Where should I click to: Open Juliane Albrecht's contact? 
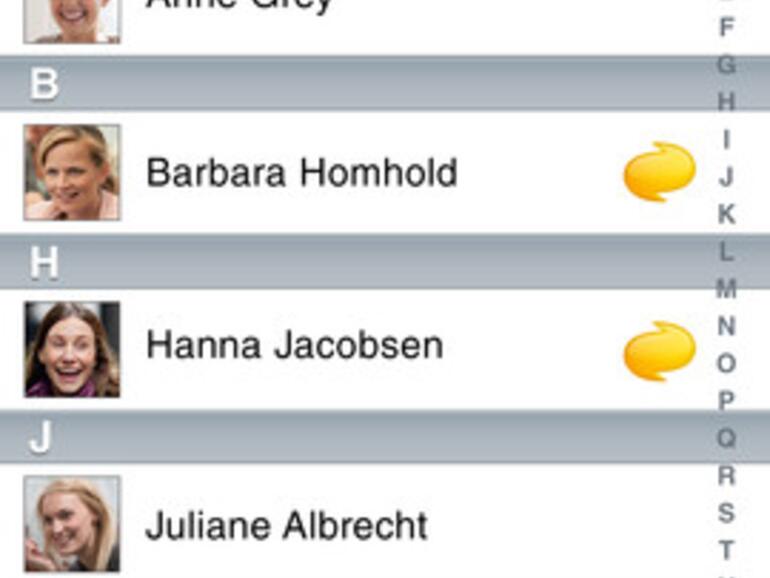[x=286, y=525]
